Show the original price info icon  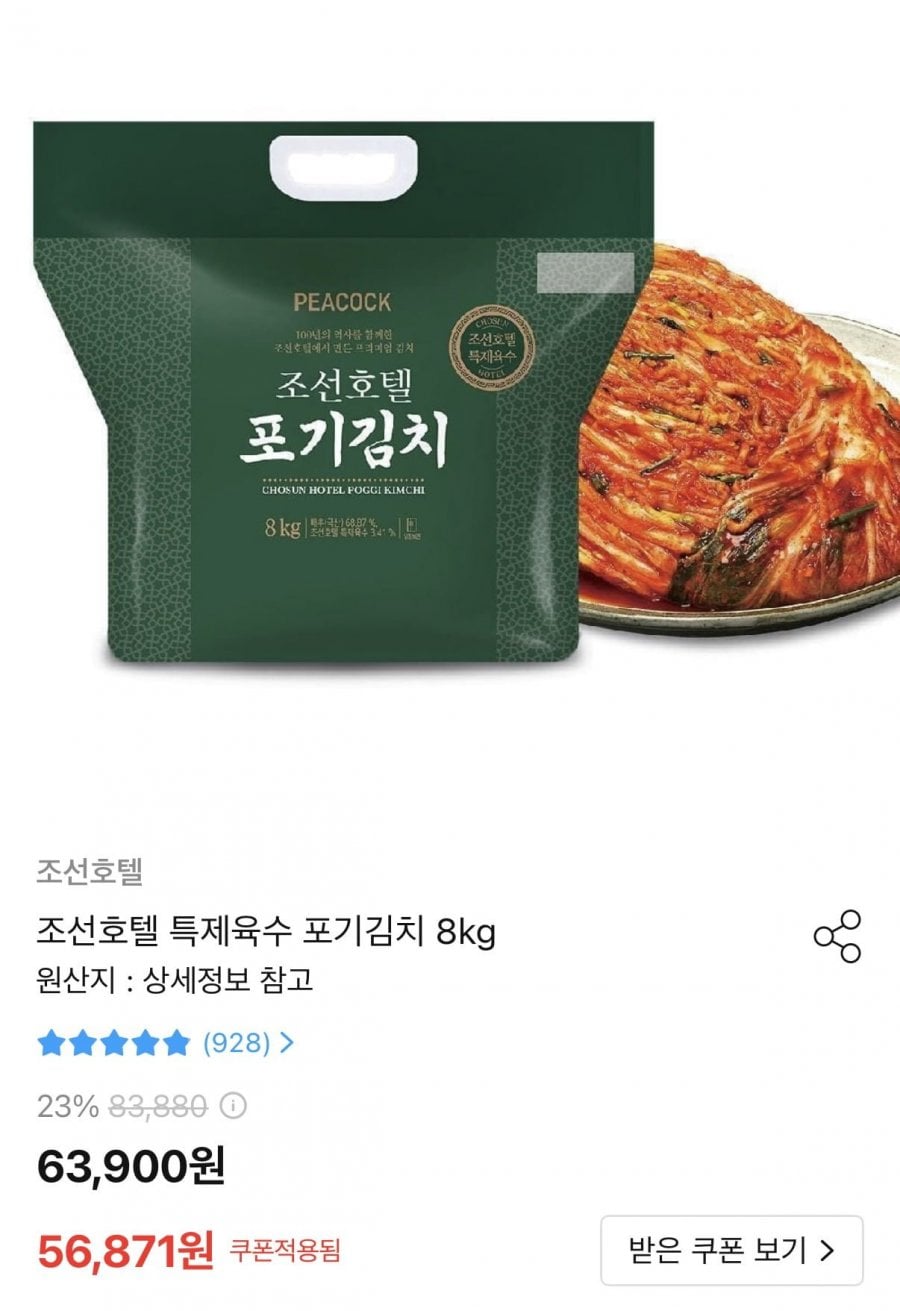coord(233,1106)
